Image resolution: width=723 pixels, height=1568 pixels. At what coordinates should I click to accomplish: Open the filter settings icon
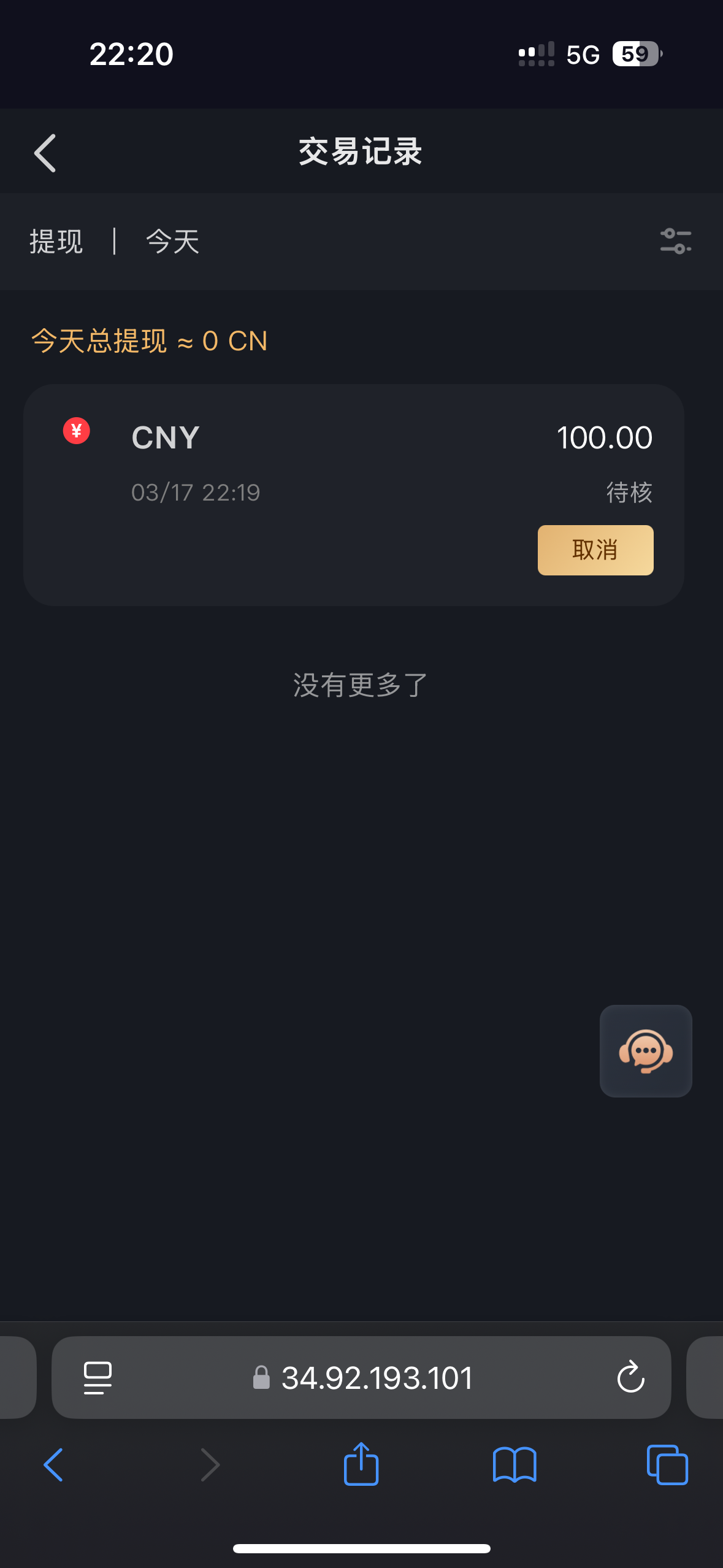(x=676, y=241)
